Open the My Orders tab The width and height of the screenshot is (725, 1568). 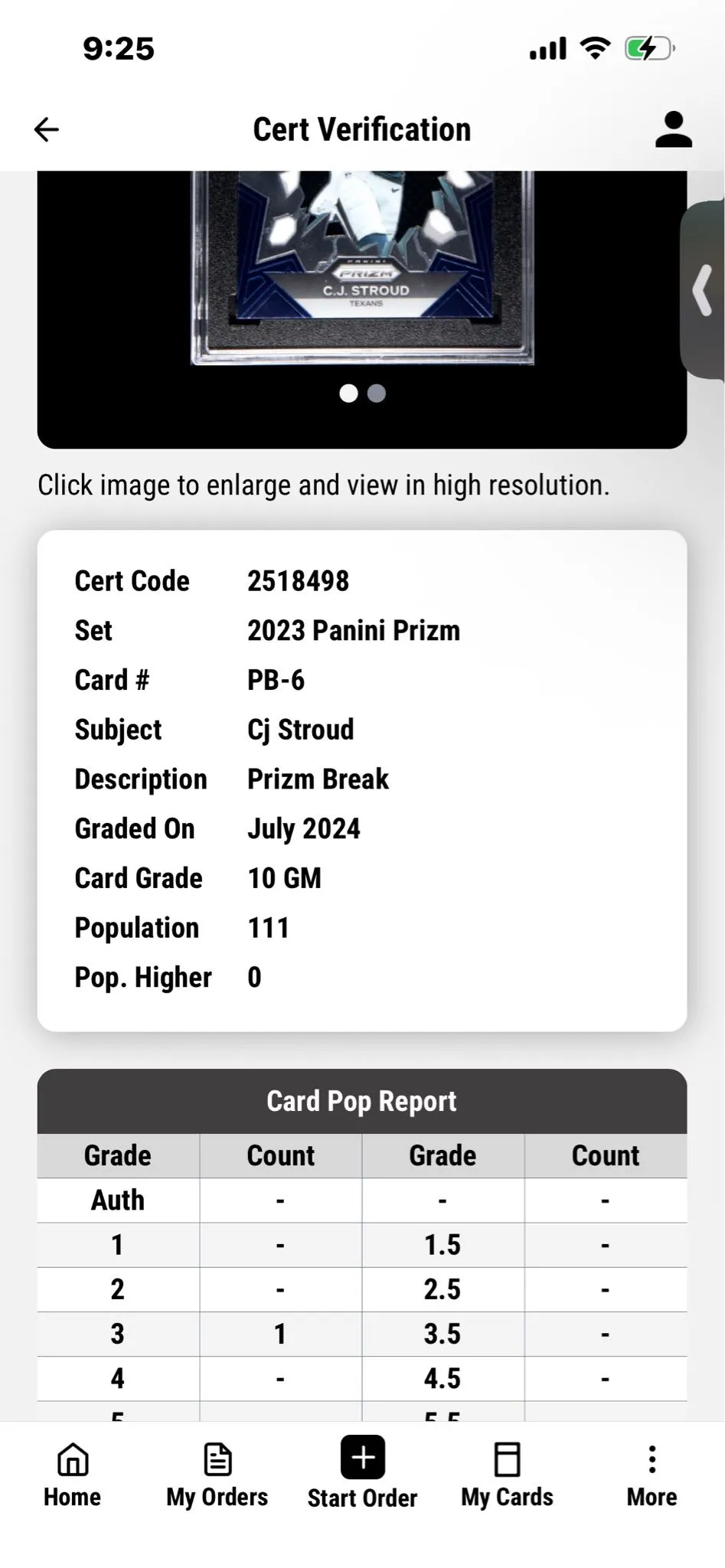217,1475
